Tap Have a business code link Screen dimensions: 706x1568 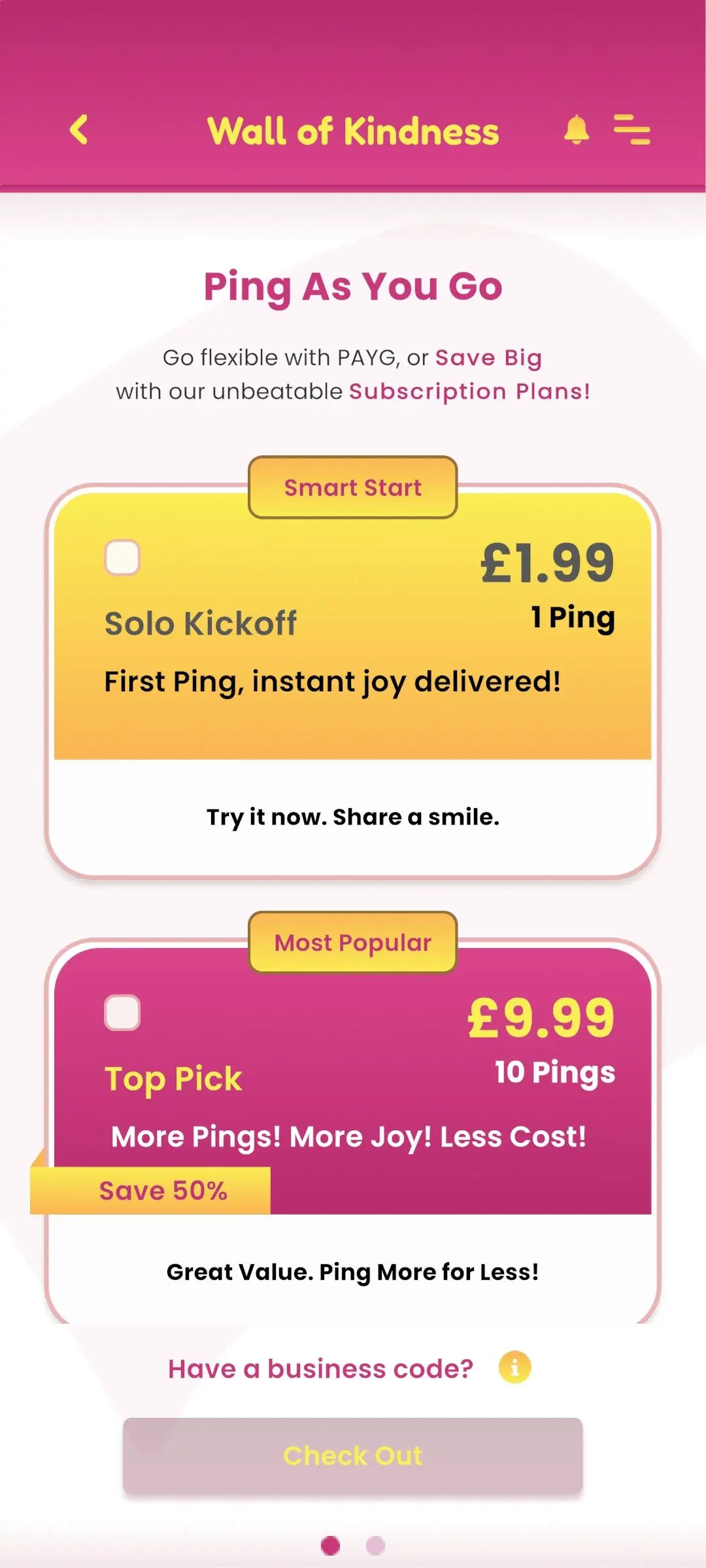point(320,1369)
